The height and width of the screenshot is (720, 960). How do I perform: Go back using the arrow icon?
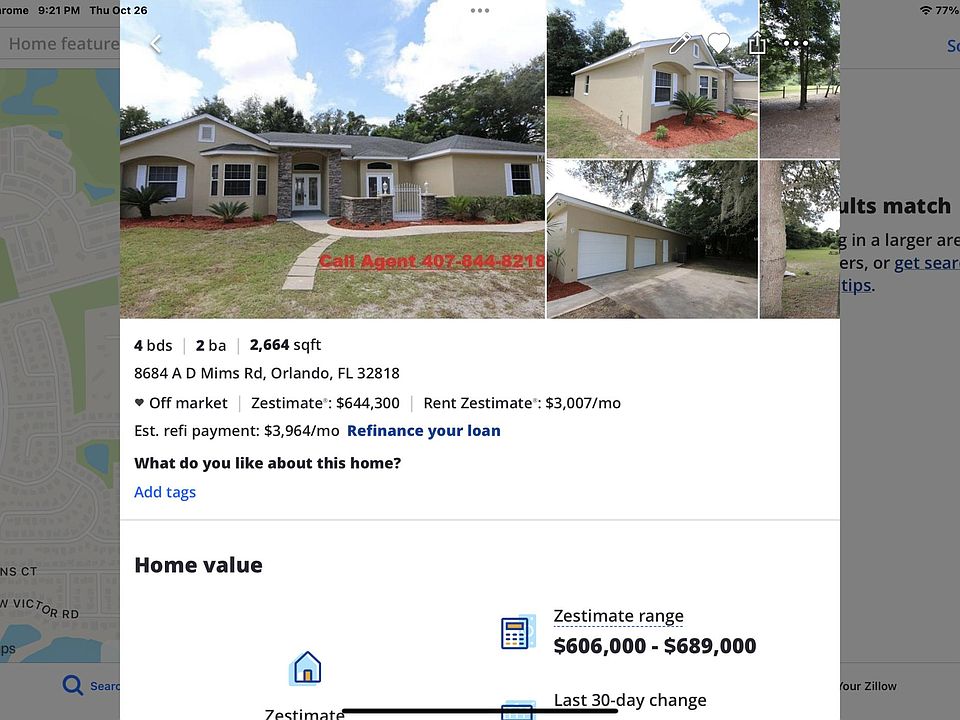tap(155, 44)
